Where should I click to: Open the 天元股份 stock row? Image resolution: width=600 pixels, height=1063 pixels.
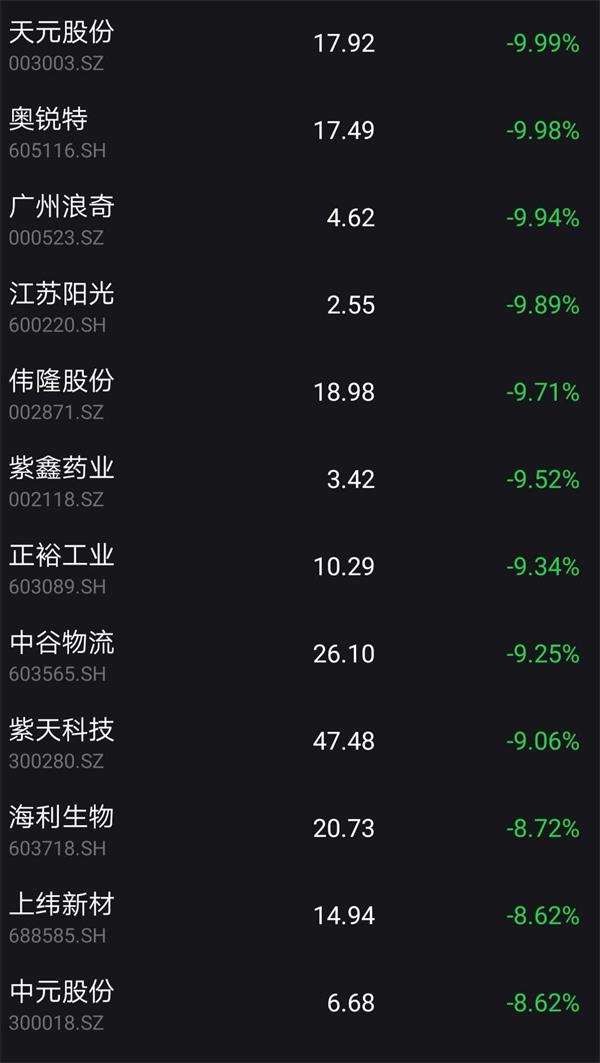pos(300,44)
